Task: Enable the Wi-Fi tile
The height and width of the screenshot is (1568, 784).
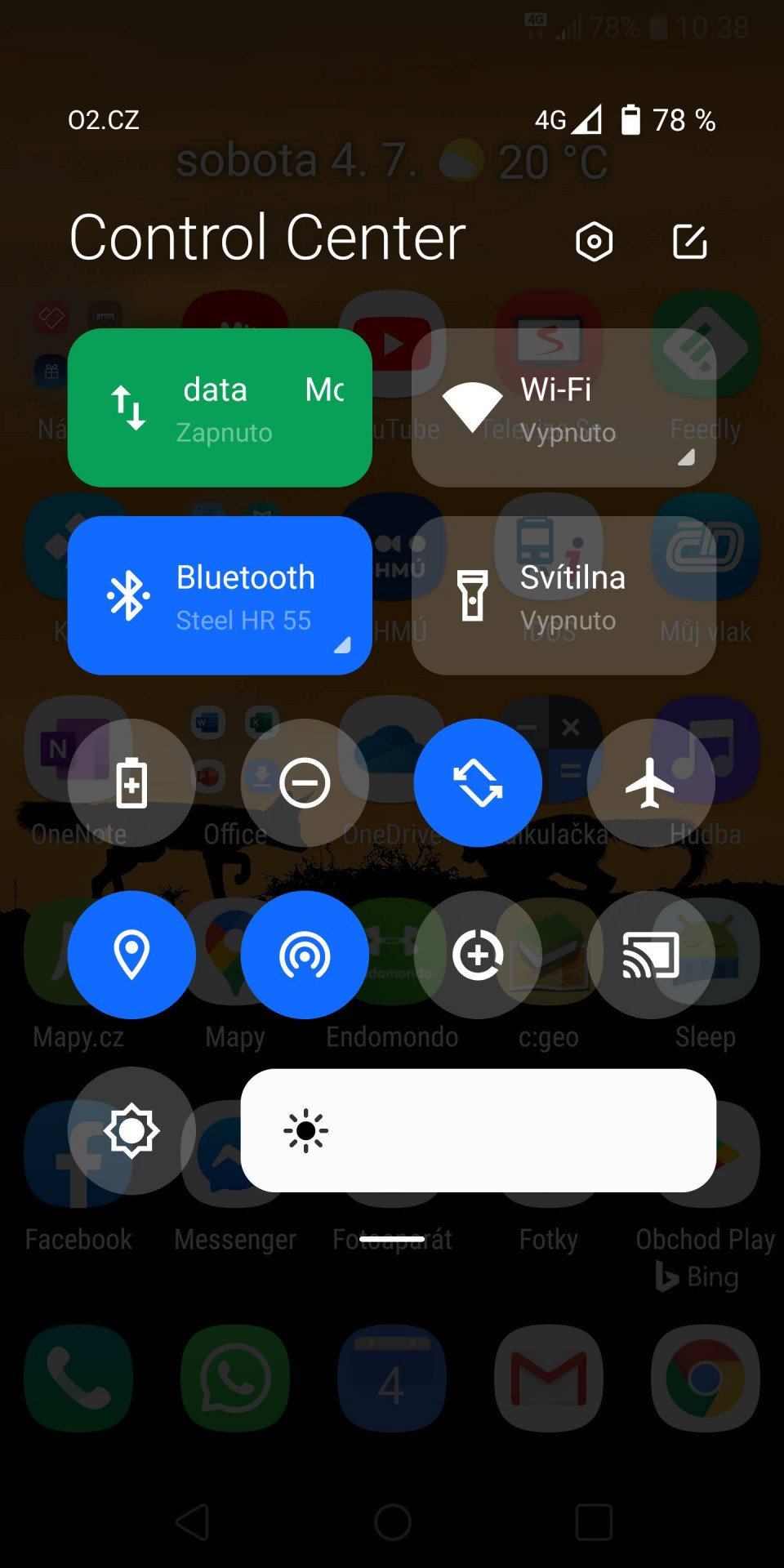Action: tap(563, 408)
